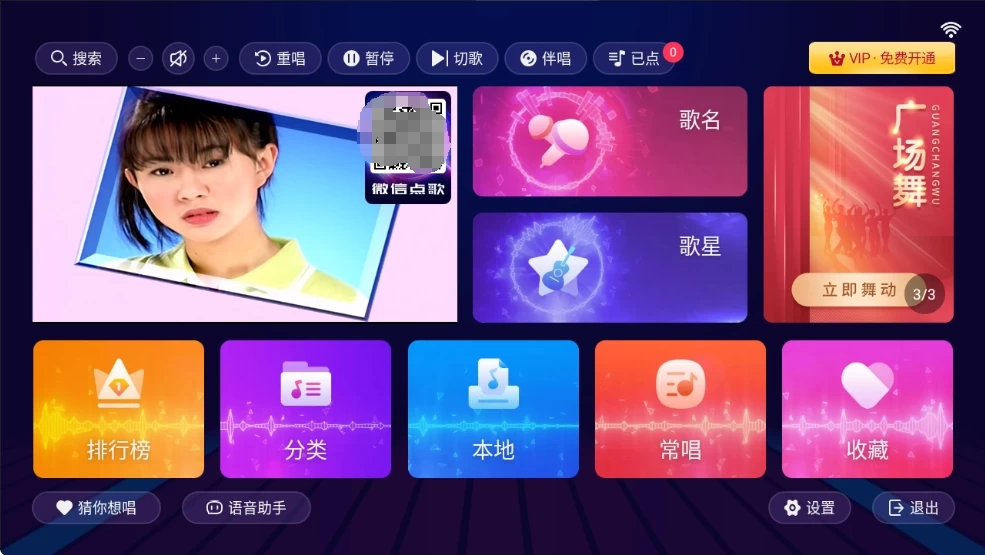Open the 分类 categories tile
Viewport: 985px width, 555px height.
[305, 409]
